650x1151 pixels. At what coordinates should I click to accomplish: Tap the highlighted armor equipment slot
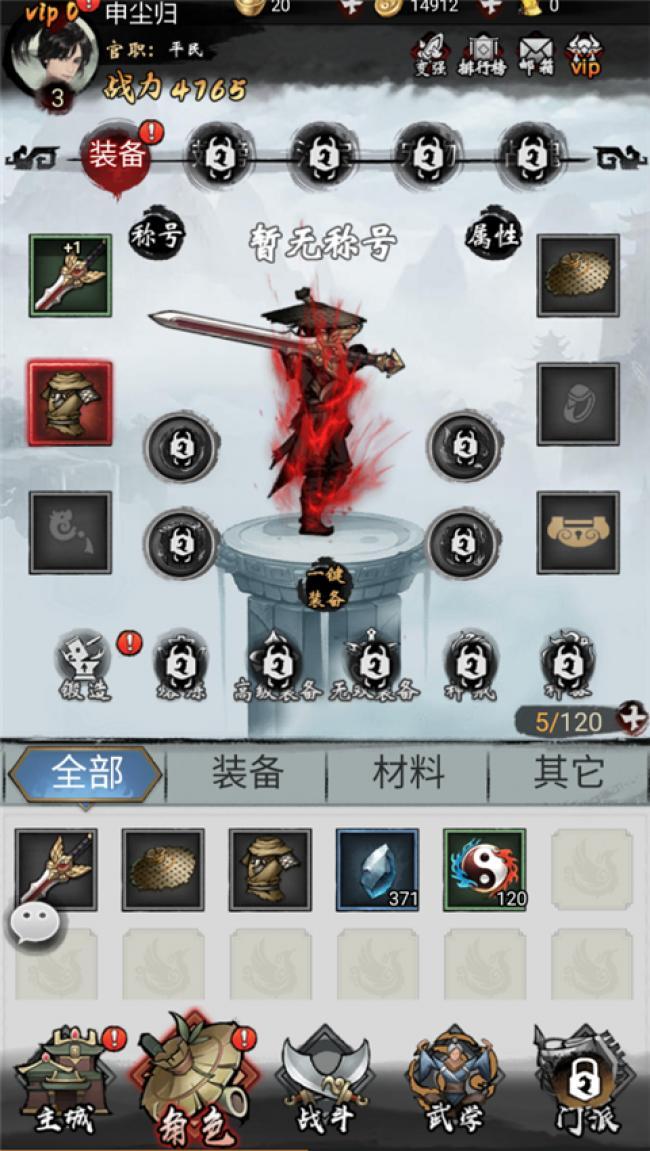tap(70, 403)
